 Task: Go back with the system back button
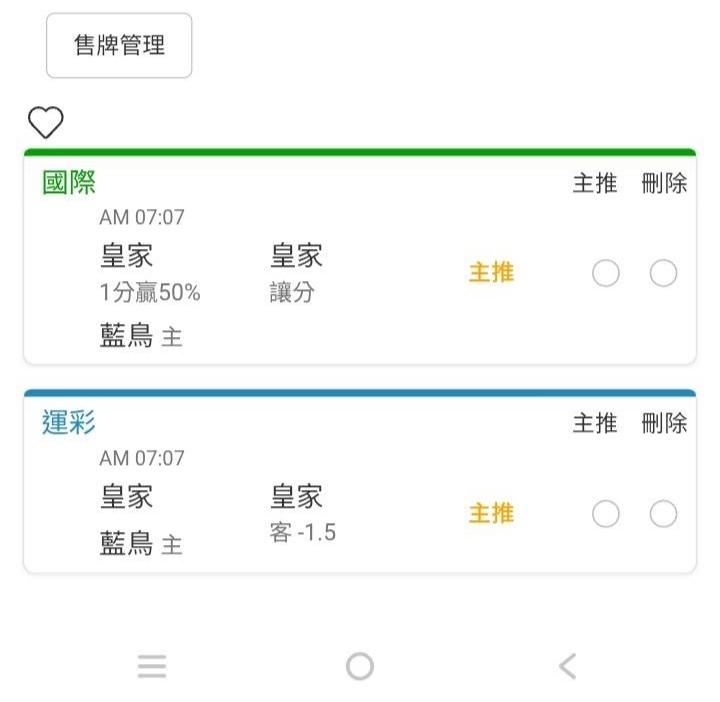(x=568, y=666)
